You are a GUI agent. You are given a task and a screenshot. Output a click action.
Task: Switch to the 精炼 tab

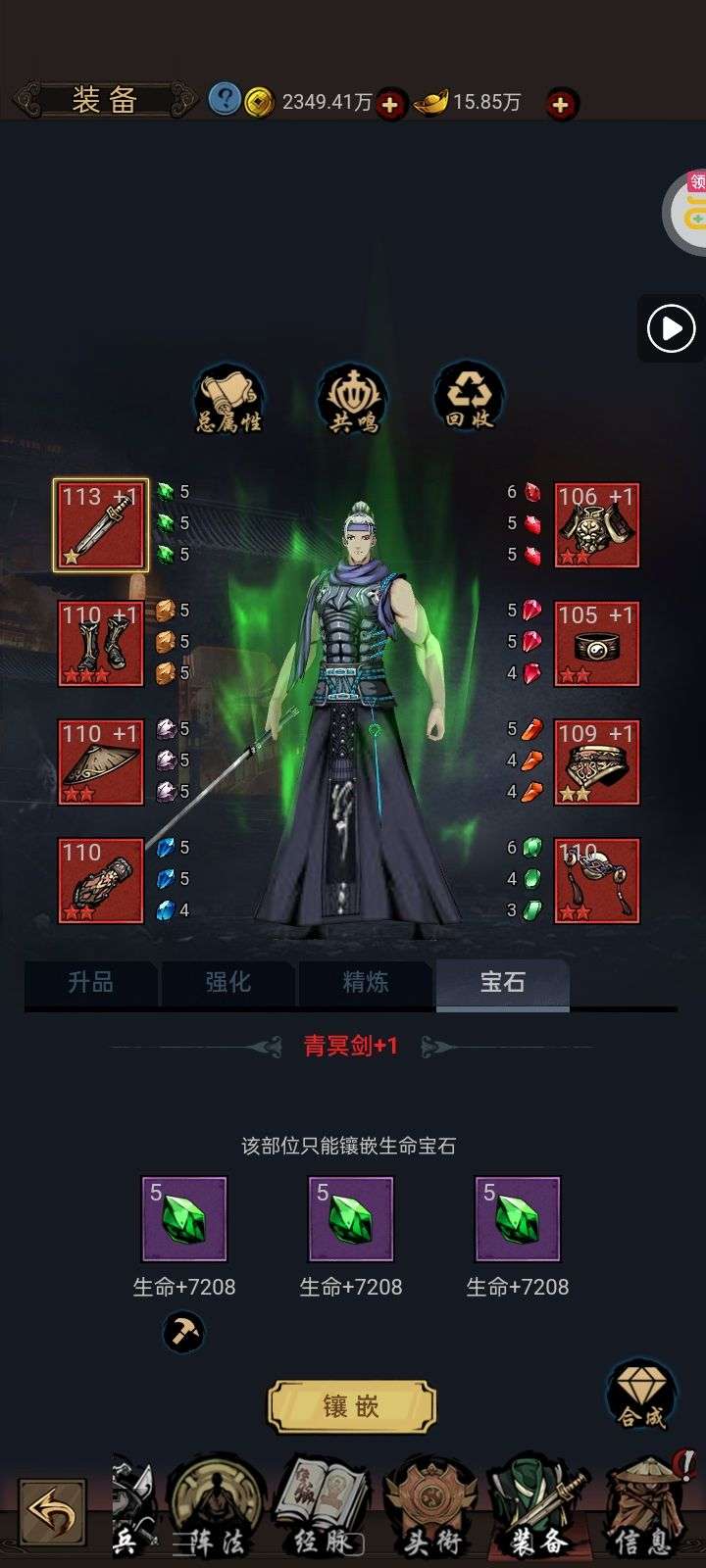[x=366, y=983]
